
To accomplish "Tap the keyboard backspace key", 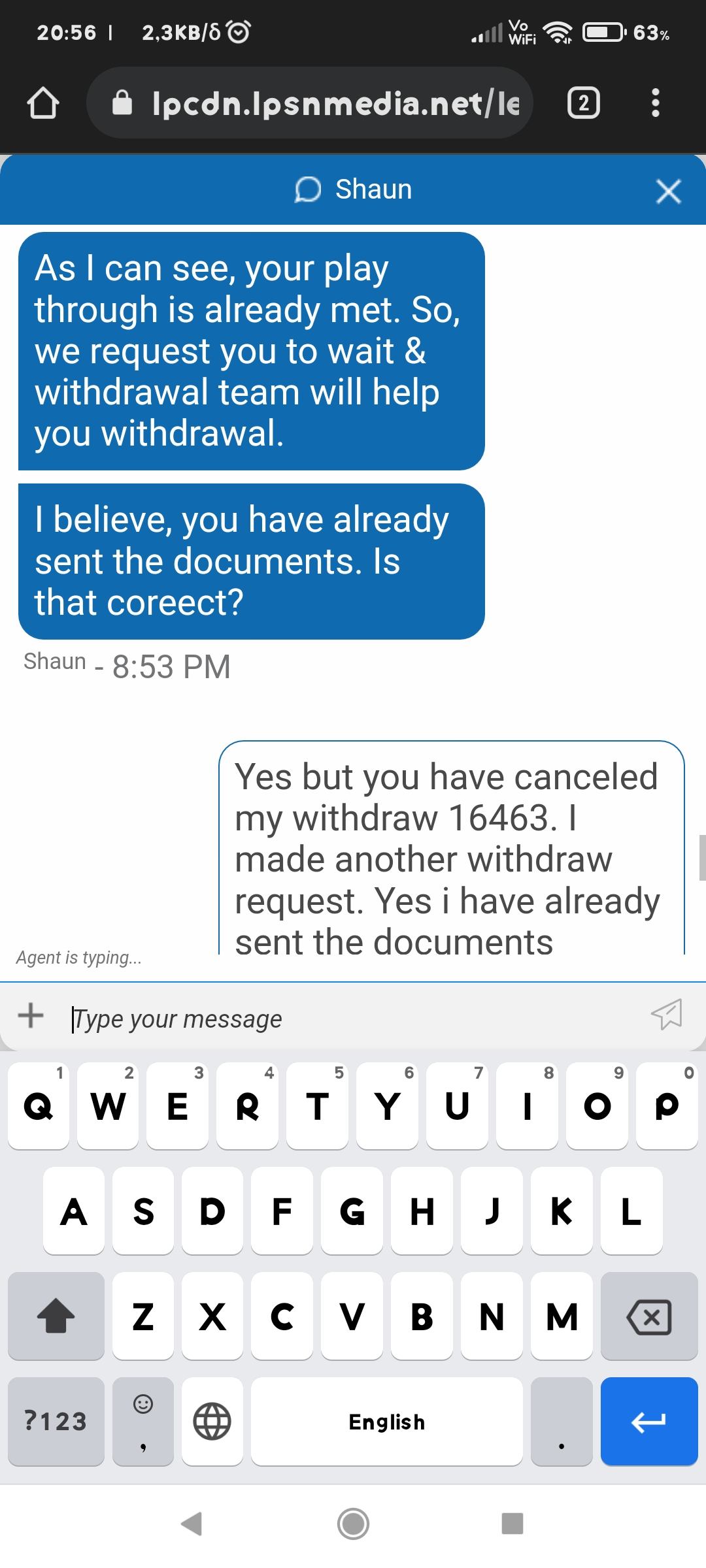I will coord(648,1316).
